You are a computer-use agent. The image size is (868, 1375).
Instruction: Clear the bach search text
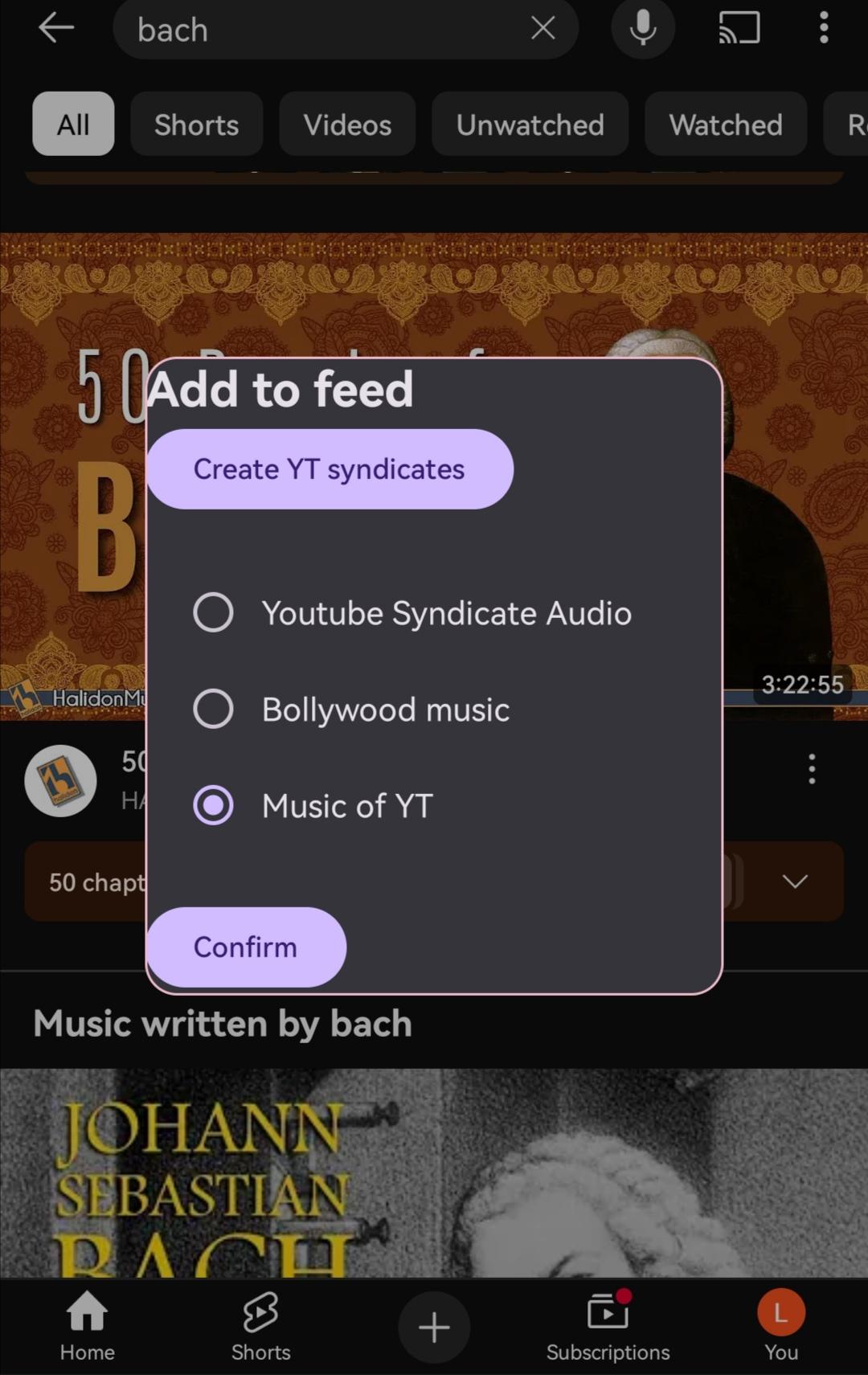[543, 29]
